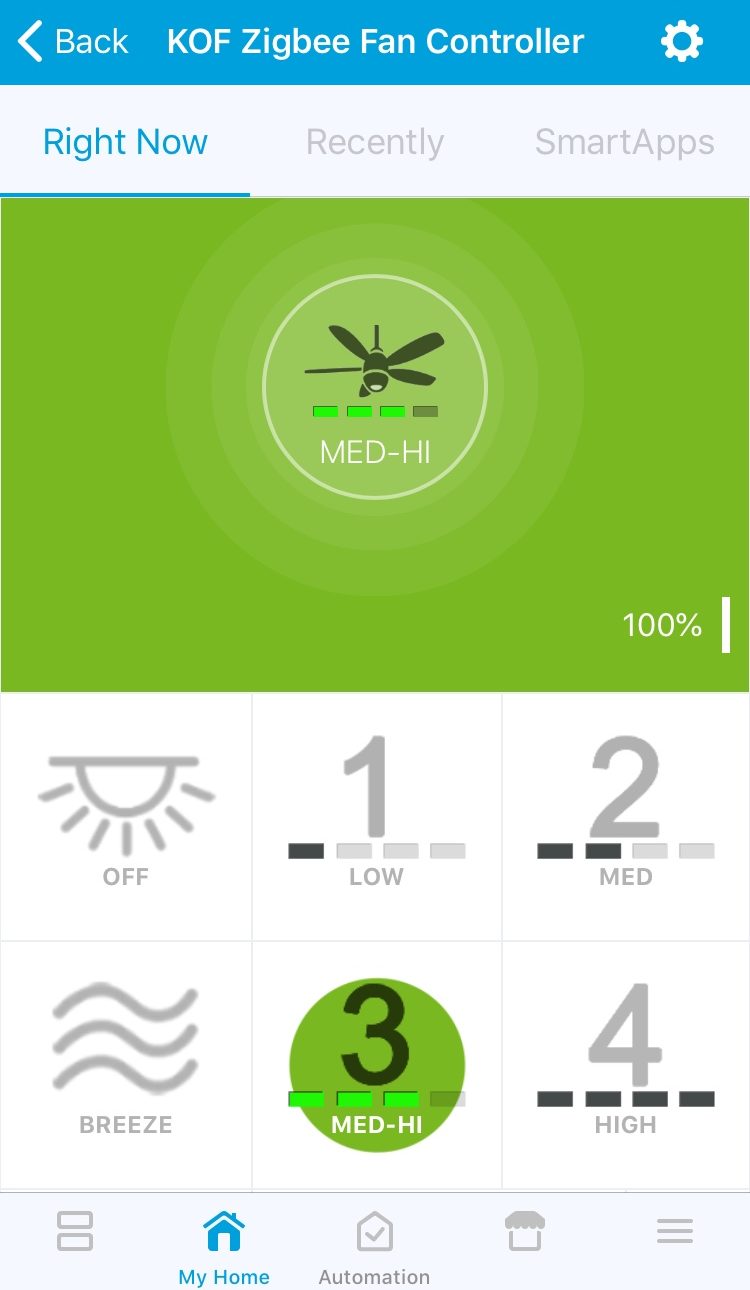The image size is (750, 1290).
Task: Set fan speed to 2 MED
Action: (x=626, y=817)
